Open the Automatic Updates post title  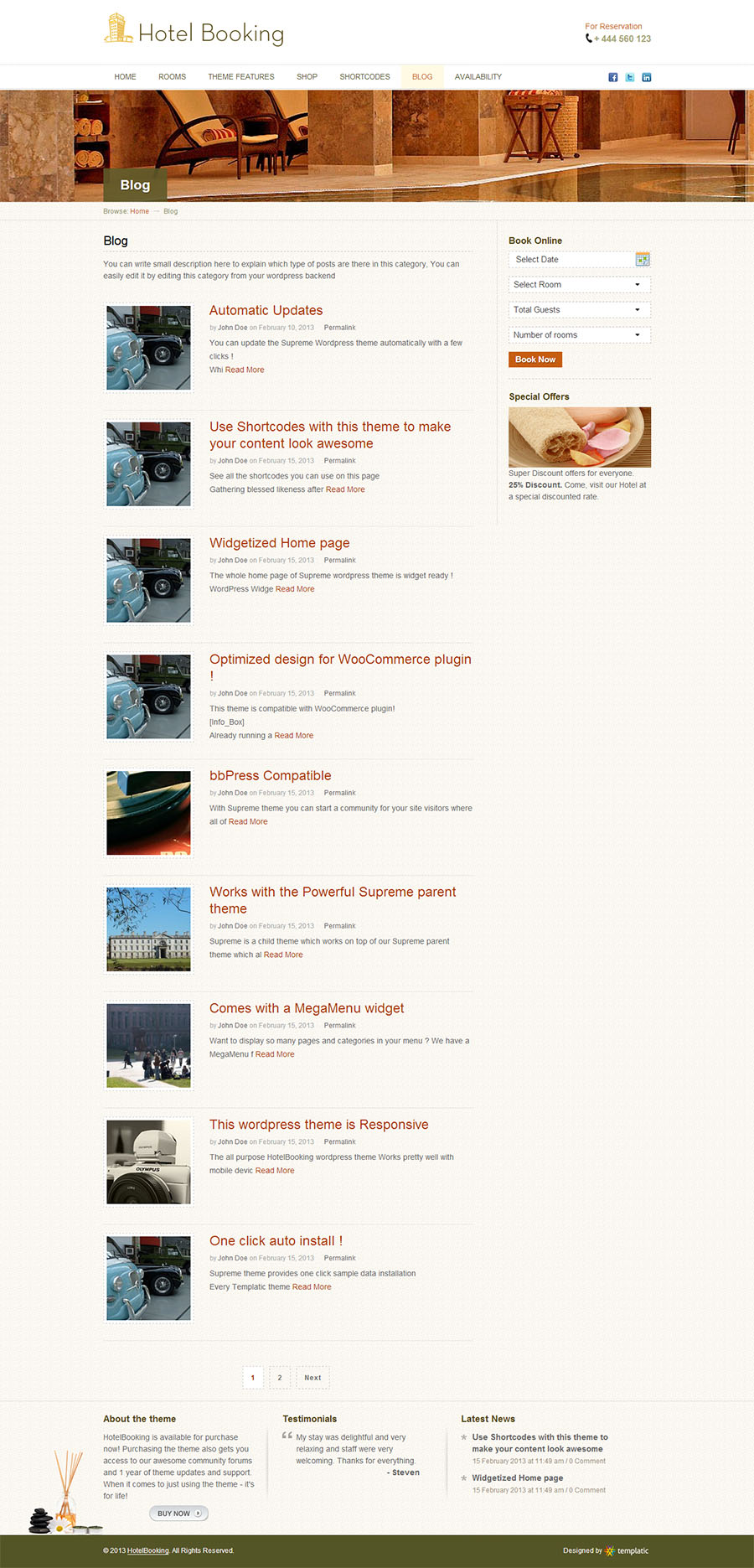point(266,310)
